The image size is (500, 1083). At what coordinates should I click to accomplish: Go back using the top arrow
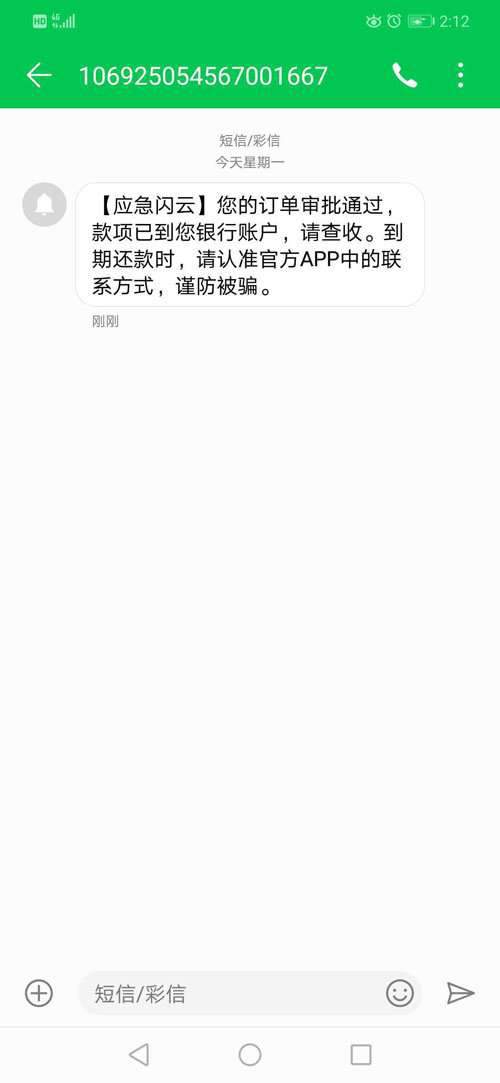39,75
